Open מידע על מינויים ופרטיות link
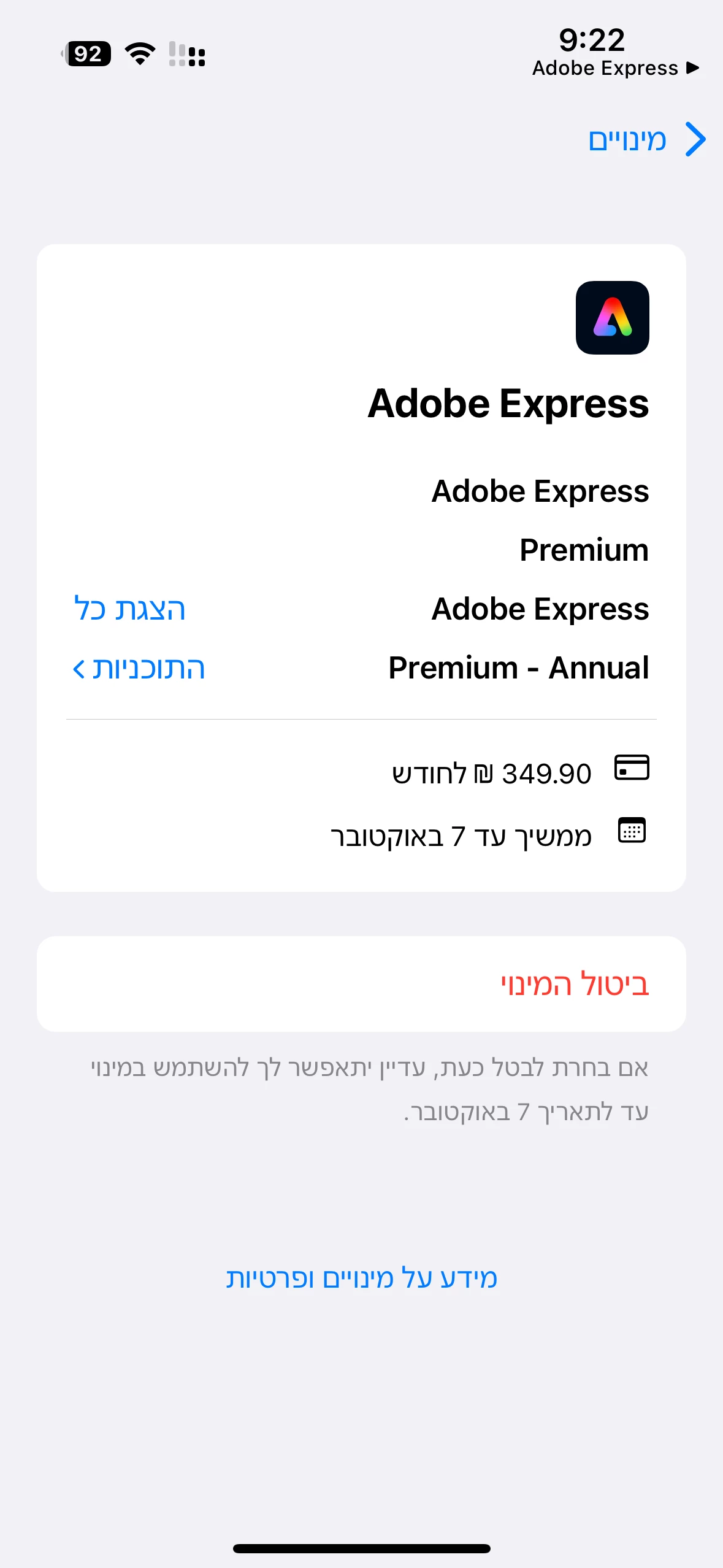Image resolution: width=723 pixels, height=1568 pixels. point(361,1278)
